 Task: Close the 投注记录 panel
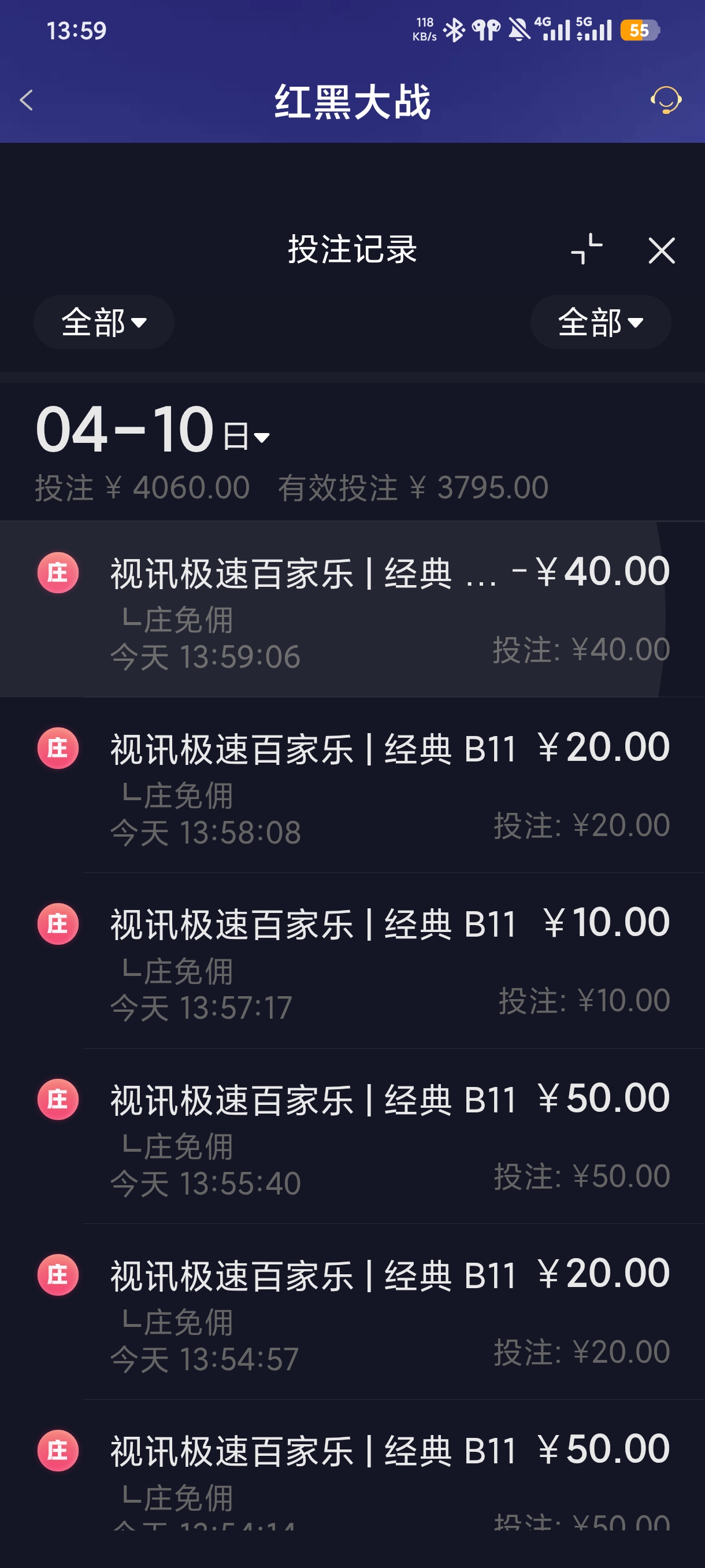pyautogui.click(x=661, y=250)
